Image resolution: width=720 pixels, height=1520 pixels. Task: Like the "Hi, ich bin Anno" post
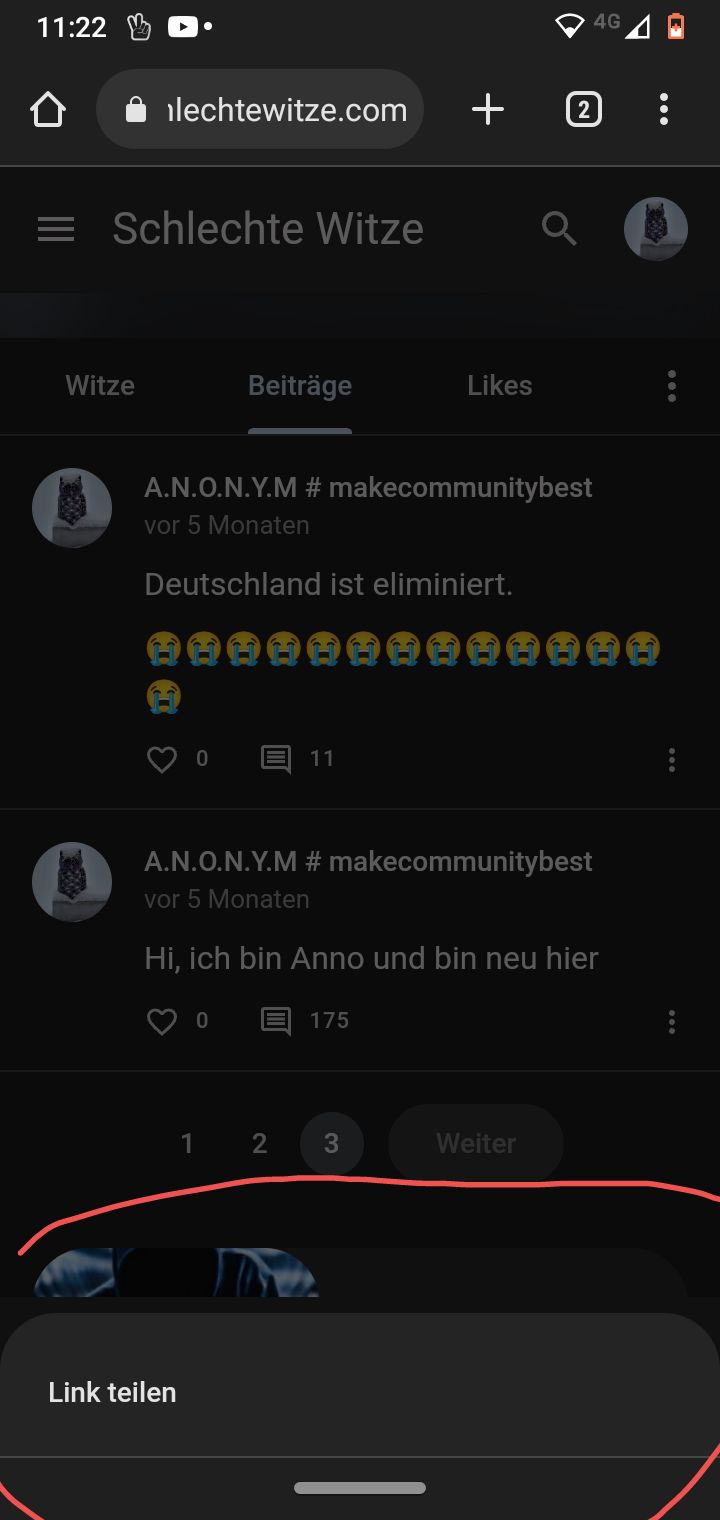(162, 1021)
